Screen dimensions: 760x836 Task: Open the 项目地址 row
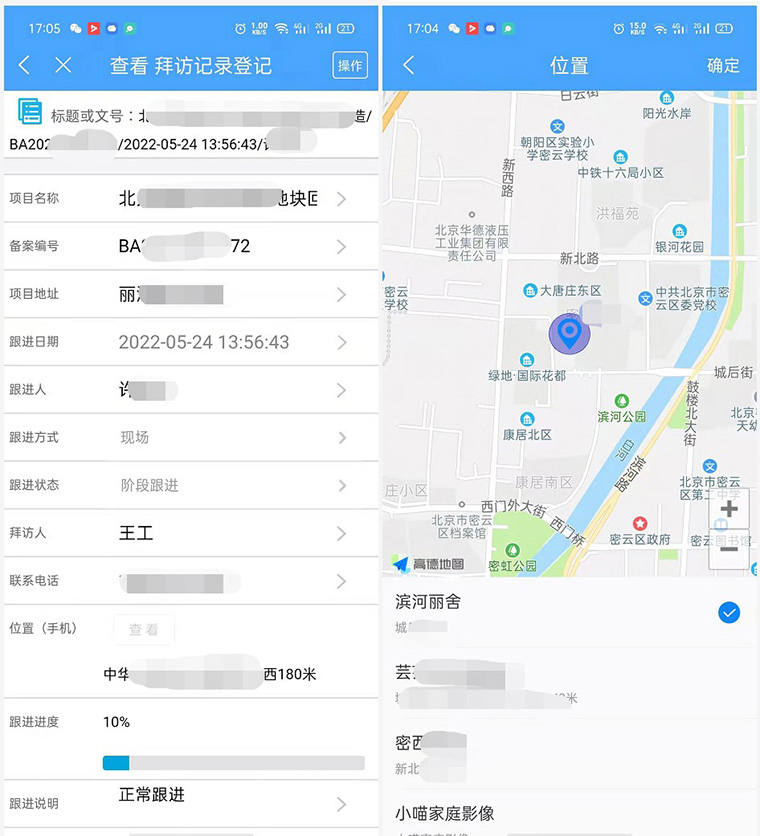[x=190, y=294]
